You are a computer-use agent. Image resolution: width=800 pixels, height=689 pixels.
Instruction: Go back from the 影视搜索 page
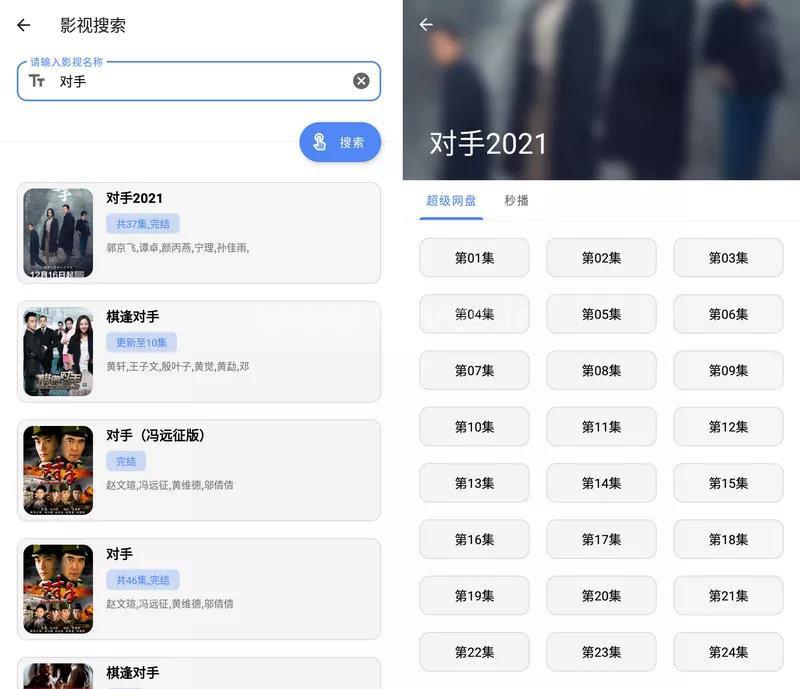[24, 26]
